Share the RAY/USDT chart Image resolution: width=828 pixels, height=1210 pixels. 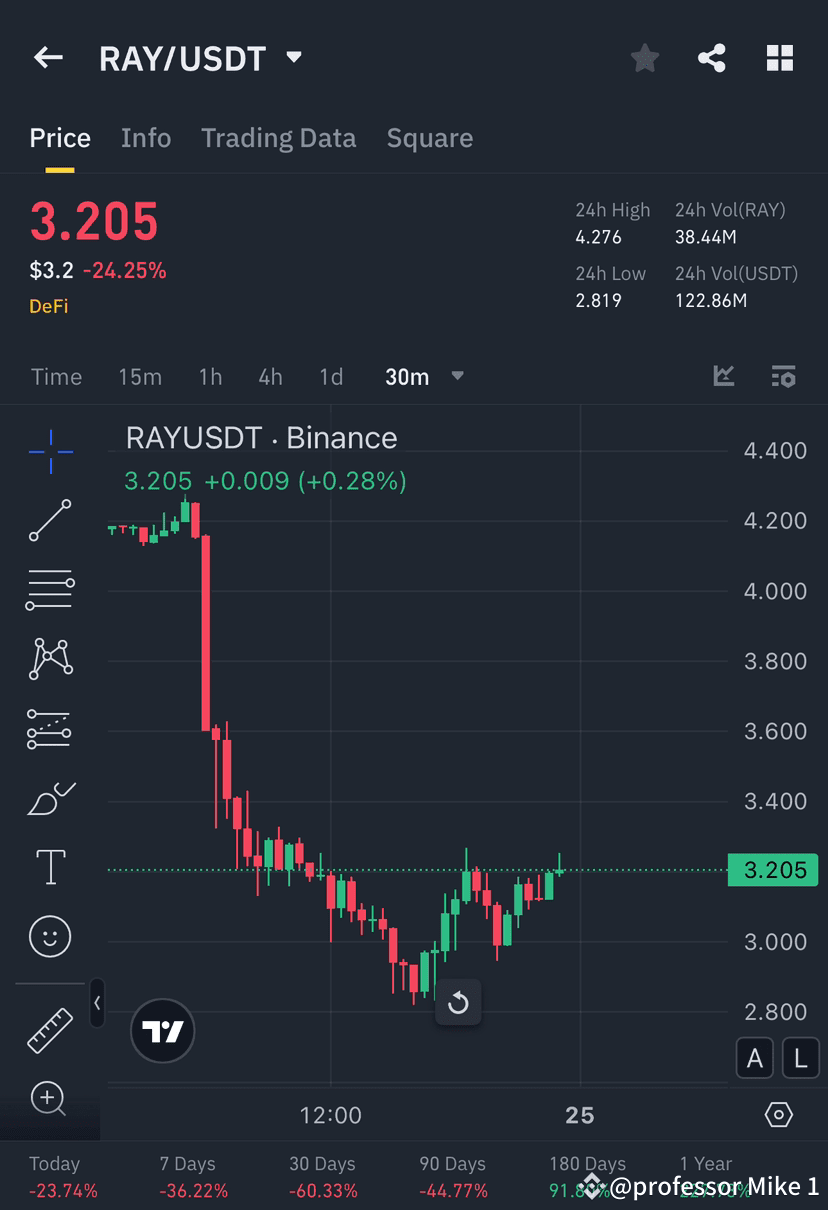click(x=712, y=57)
